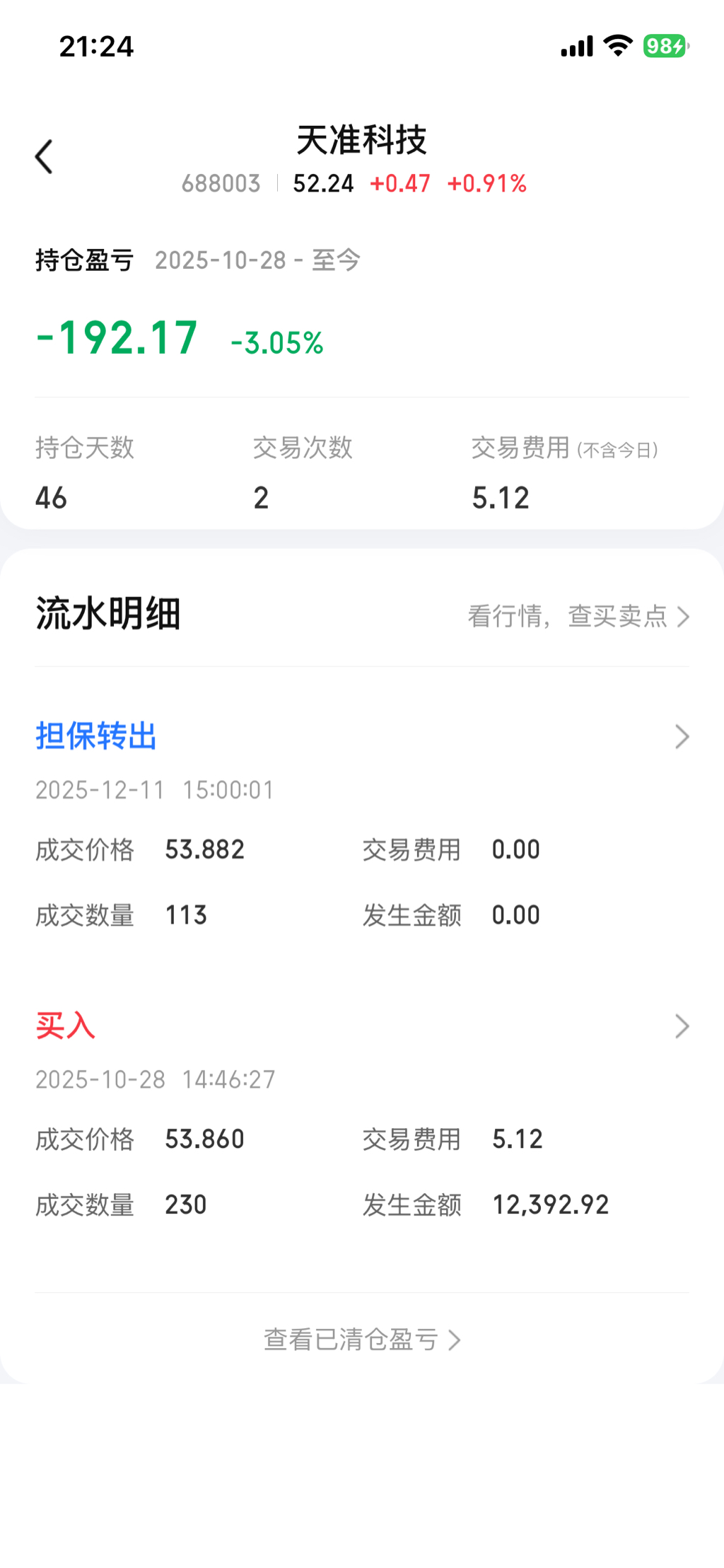Open the 担保转出 transaction details
Viewport: 724px width, 1568px height.
click(681, 736)
